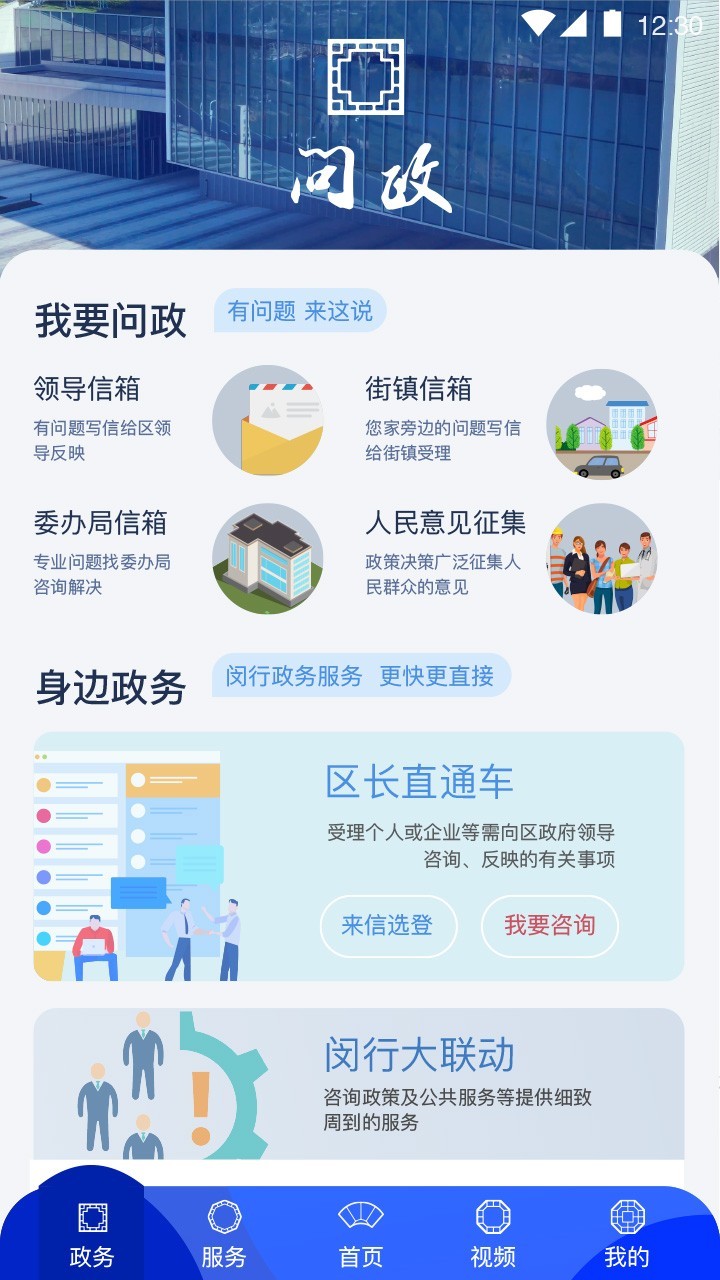Screen dimensions: 720x1280
Task: Tap the 街镇信箱 buildings icon
Action: [602, 423]
